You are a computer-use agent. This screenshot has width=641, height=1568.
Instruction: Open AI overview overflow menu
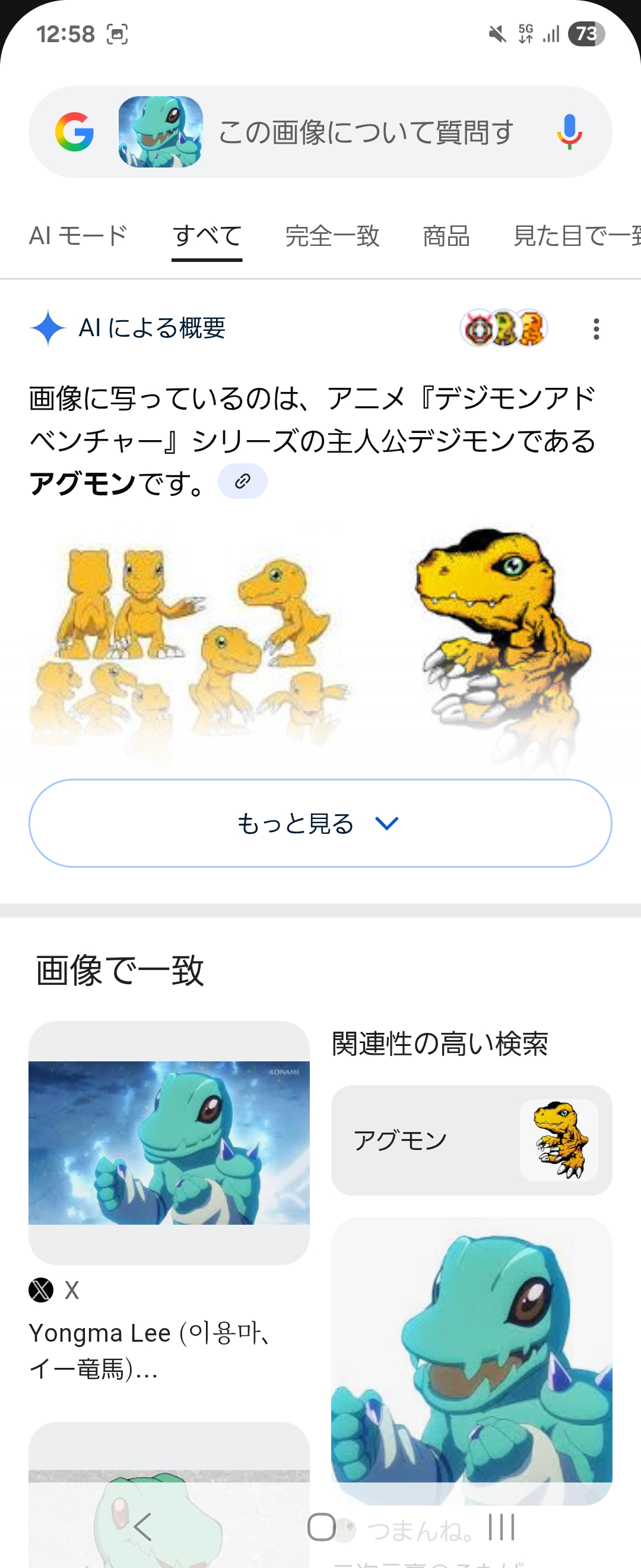click(596, 328)
